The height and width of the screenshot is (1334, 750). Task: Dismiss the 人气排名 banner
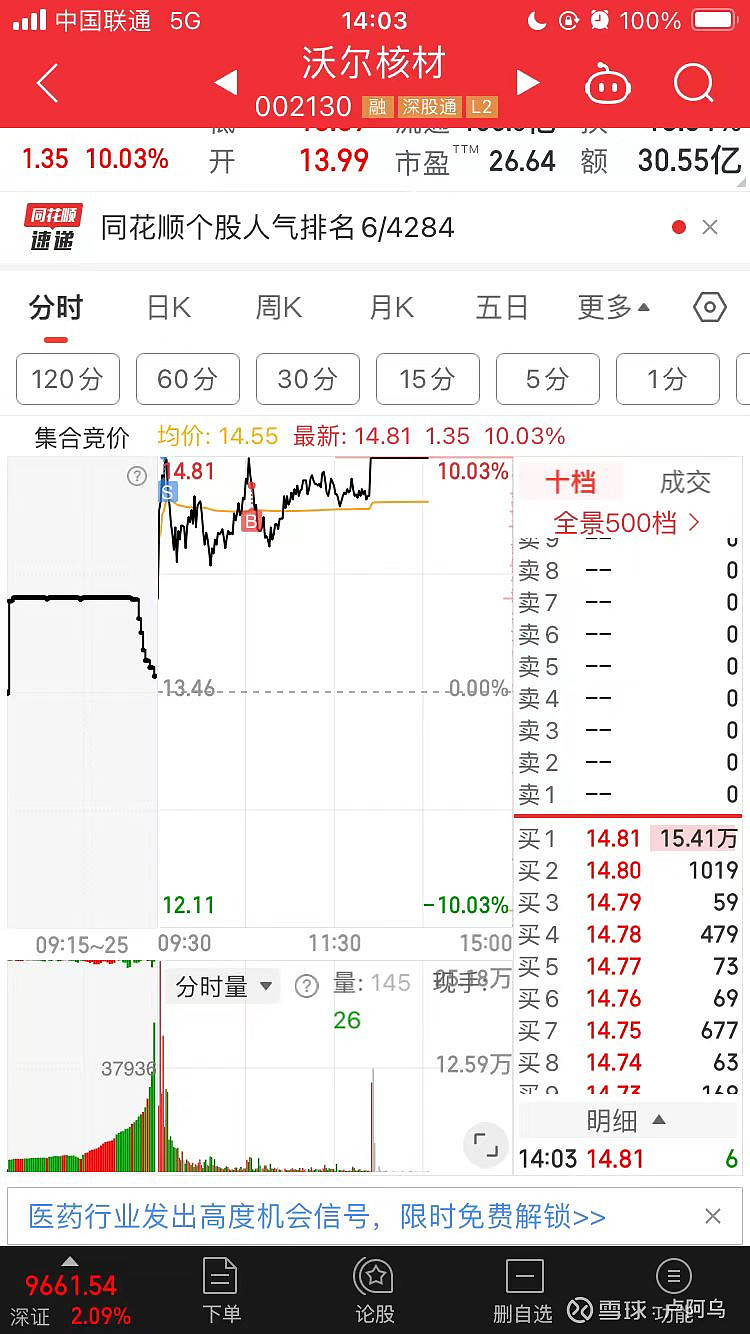(710, 227)
